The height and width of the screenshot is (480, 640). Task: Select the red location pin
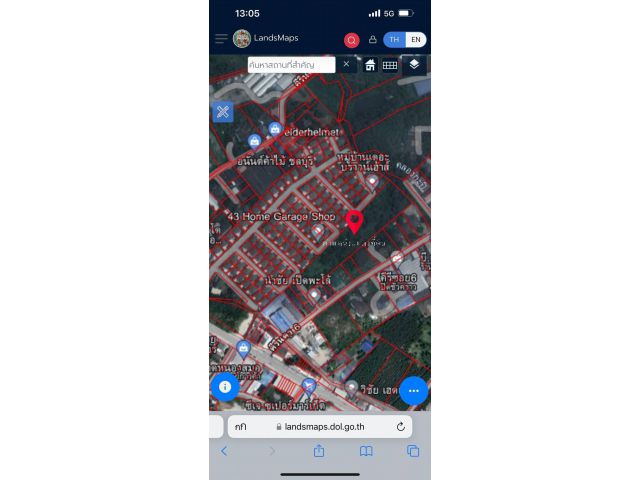coord(354,221)
